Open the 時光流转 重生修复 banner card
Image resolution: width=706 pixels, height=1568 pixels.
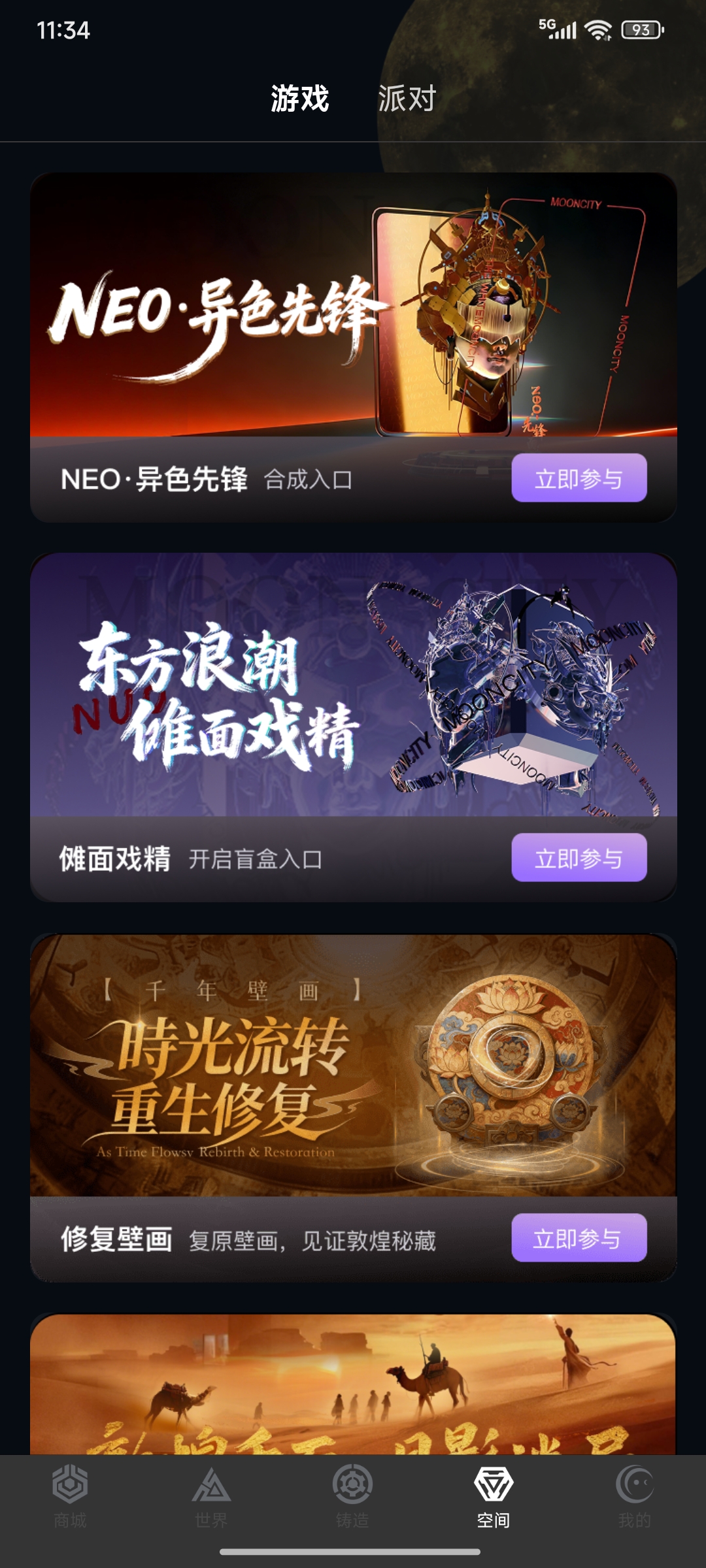click(353, 1065)
